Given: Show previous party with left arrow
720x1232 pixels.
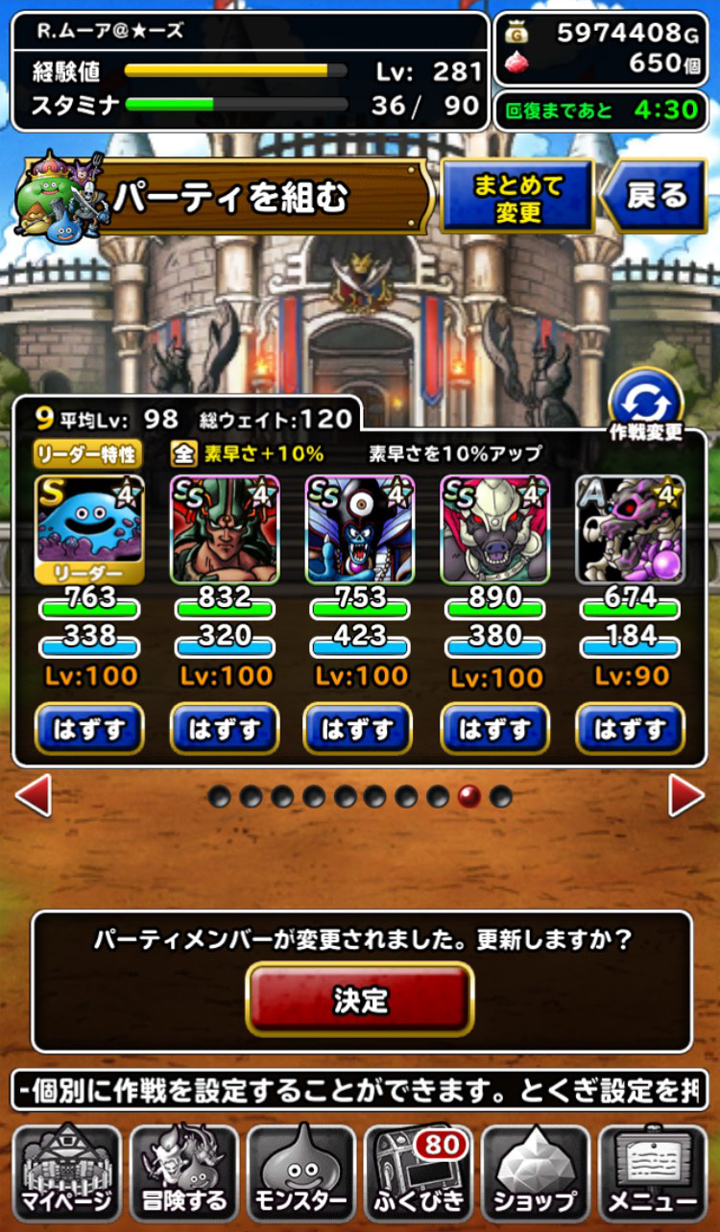Looking at the screenshot, I should [33, 796].
